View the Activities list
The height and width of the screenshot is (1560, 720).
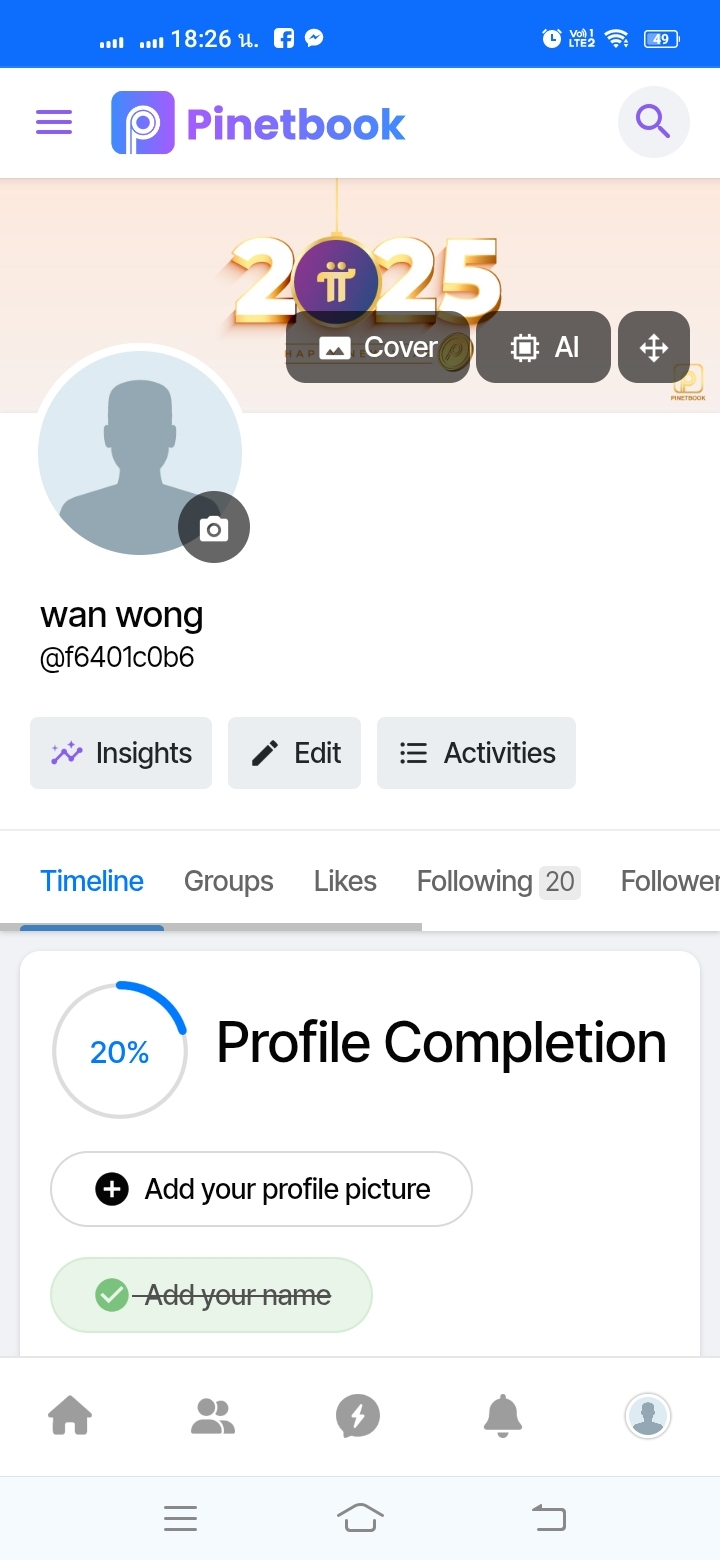pyautogui.click(x=476, y=753)
